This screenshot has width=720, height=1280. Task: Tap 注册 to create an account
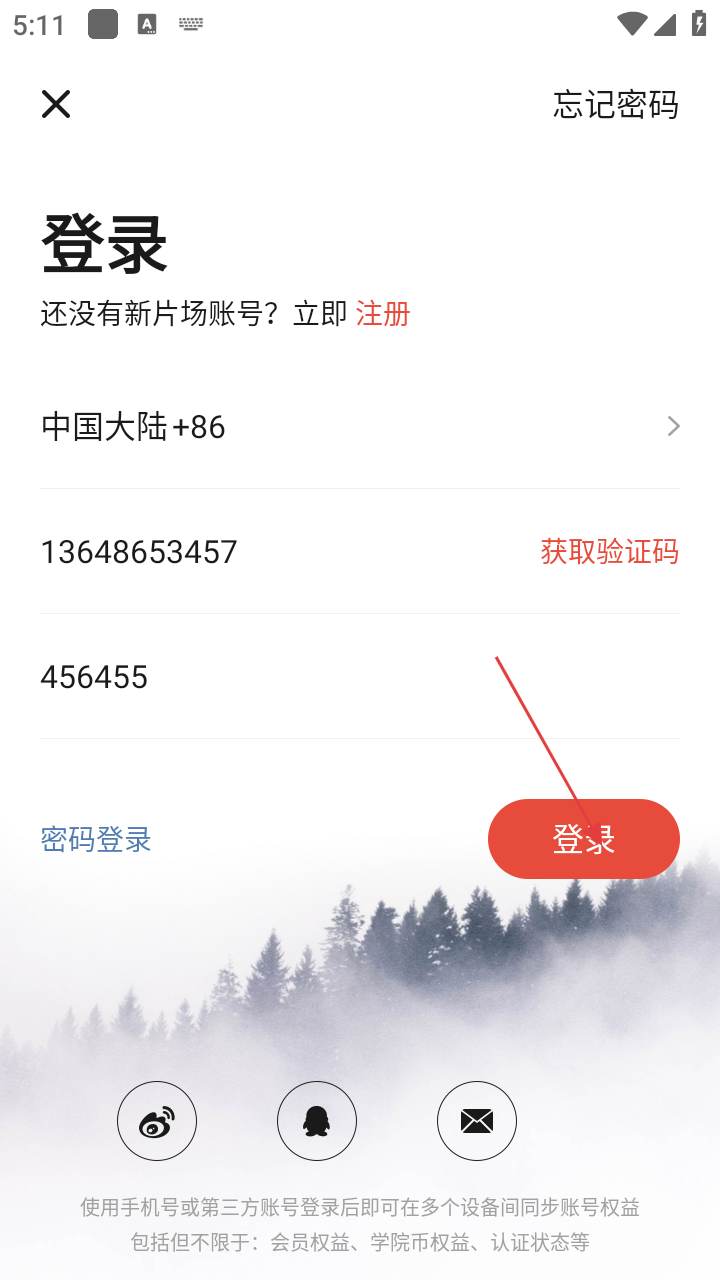(383, 313)
